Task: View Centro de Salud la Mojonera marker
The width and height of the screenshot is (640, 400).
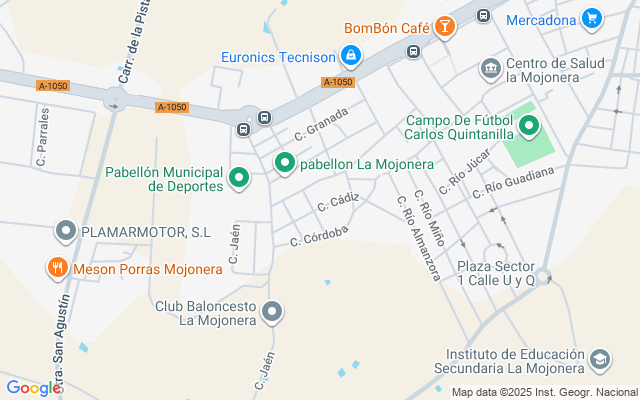Action: pyautogui.click(x=490, y=68)
